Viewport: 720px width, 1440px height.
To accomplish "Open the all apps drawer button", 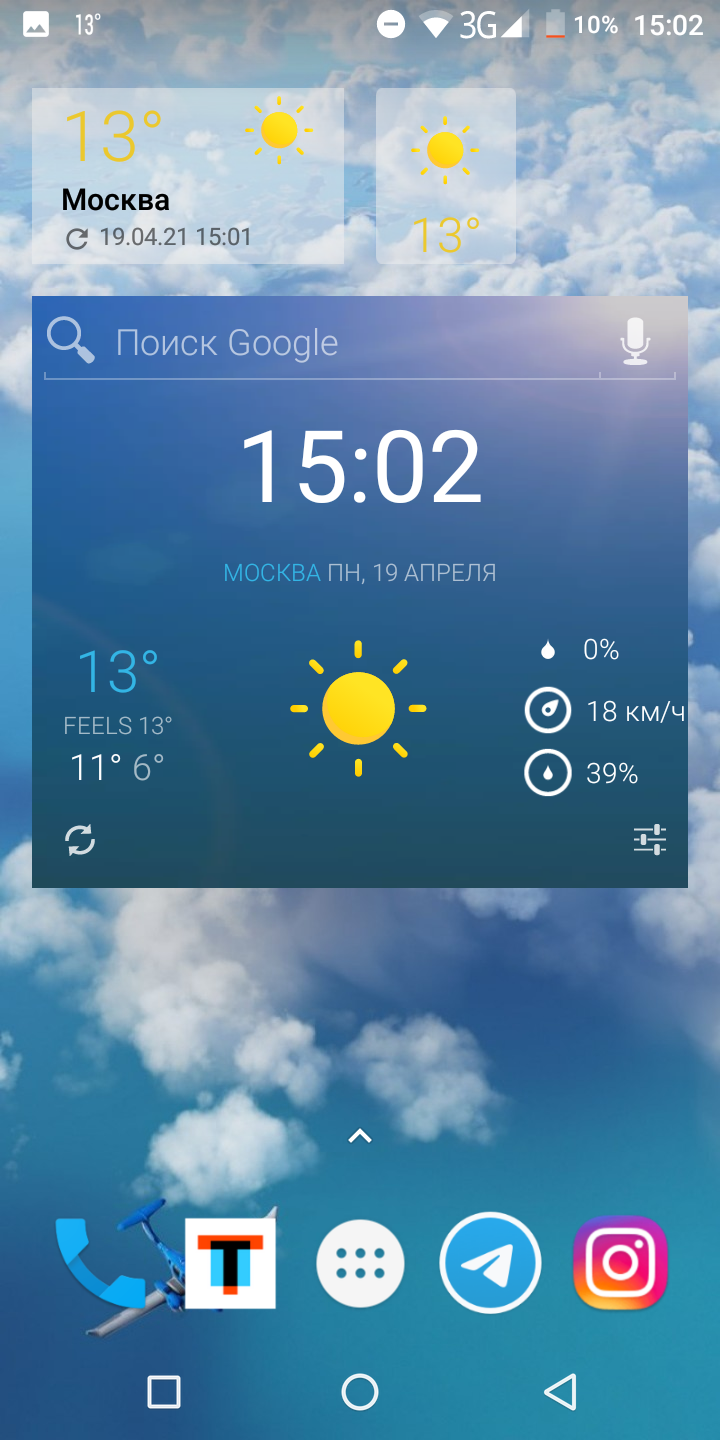I will coord(360,1264).
